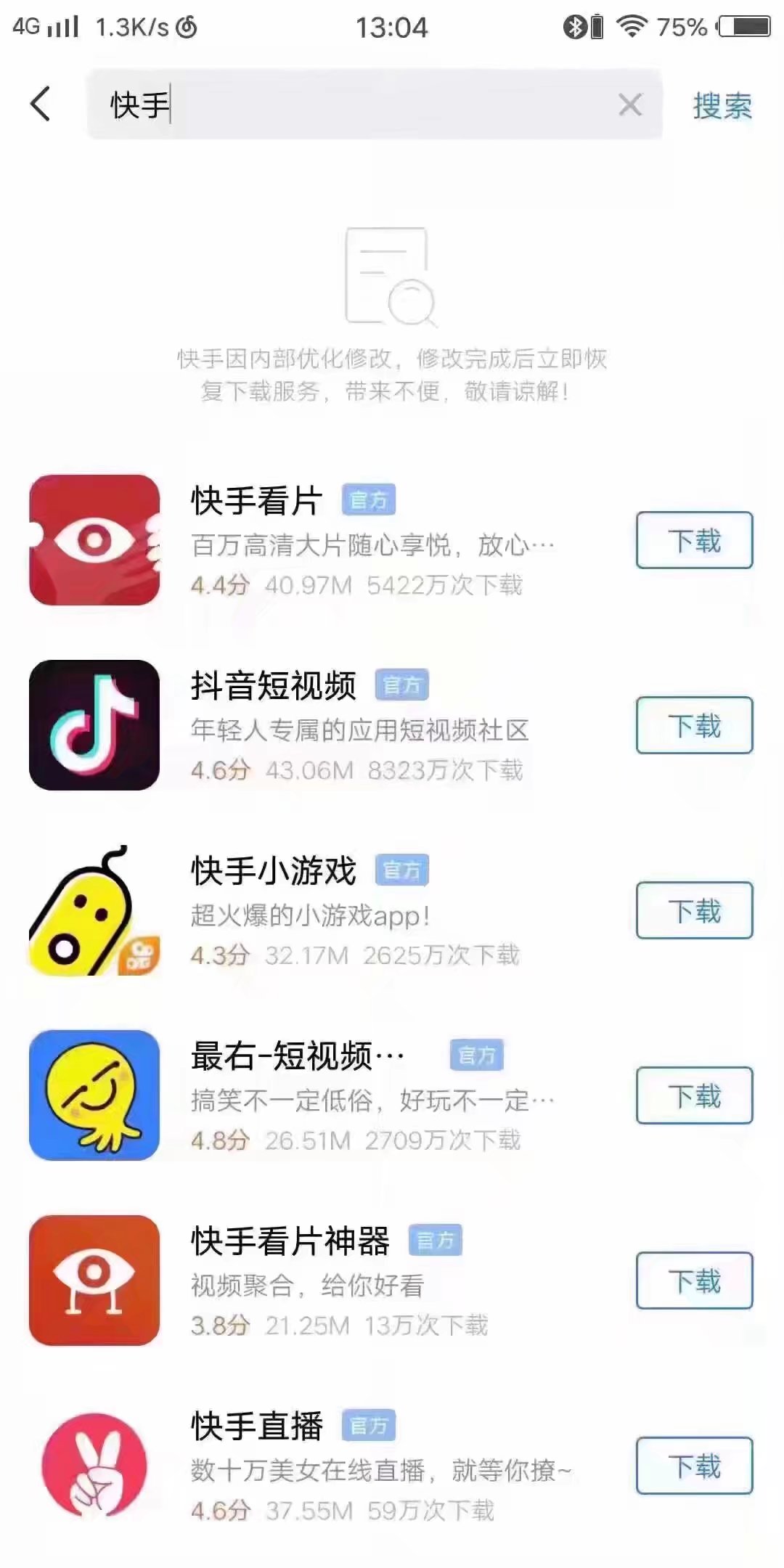Download the 最右 short video app
The image size is (784, 1568).
[x=694, y=1095]
